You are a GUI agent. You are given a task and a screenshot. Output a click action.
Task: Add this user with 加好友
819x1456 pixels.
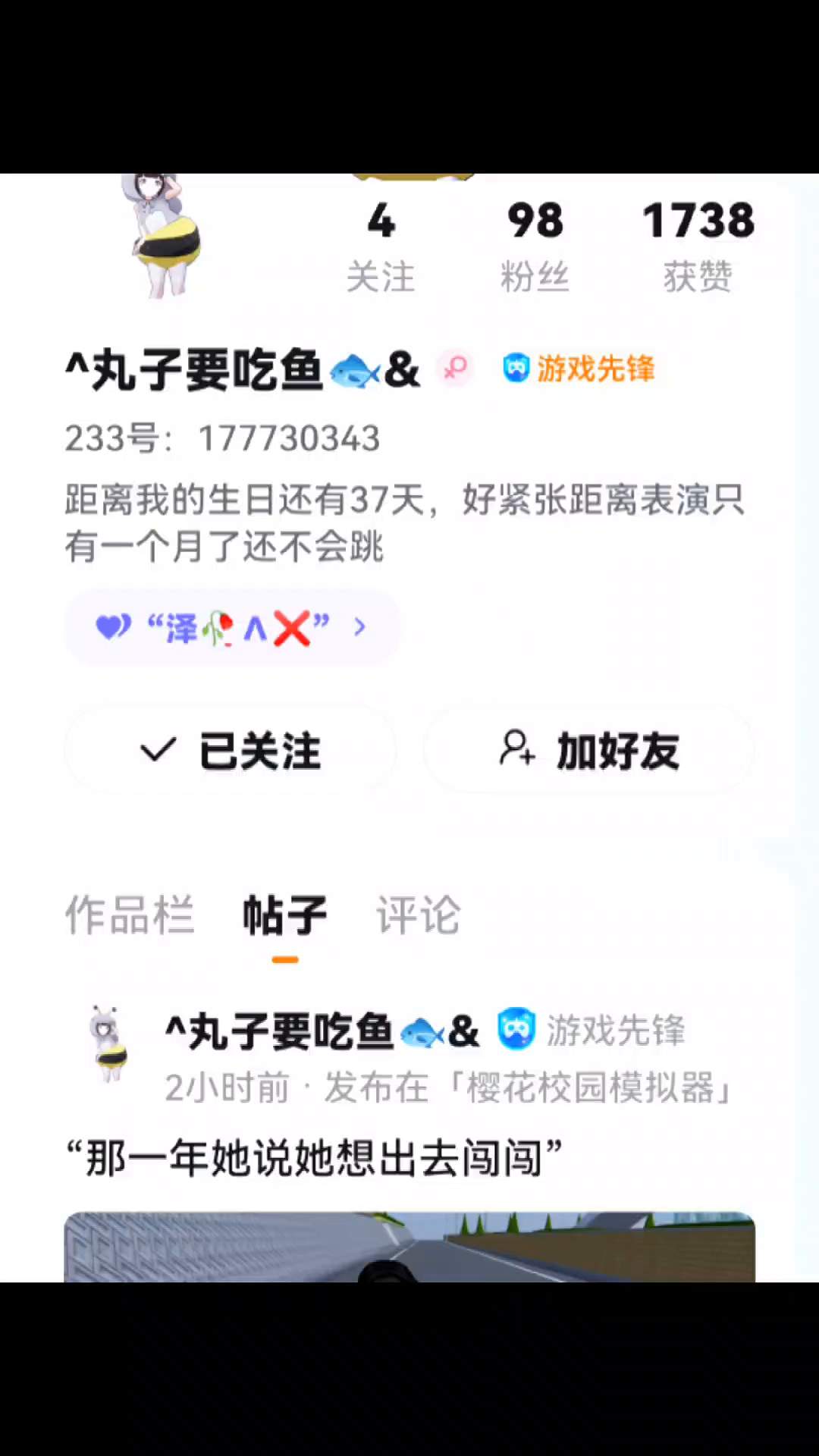(x=589, y=751)
